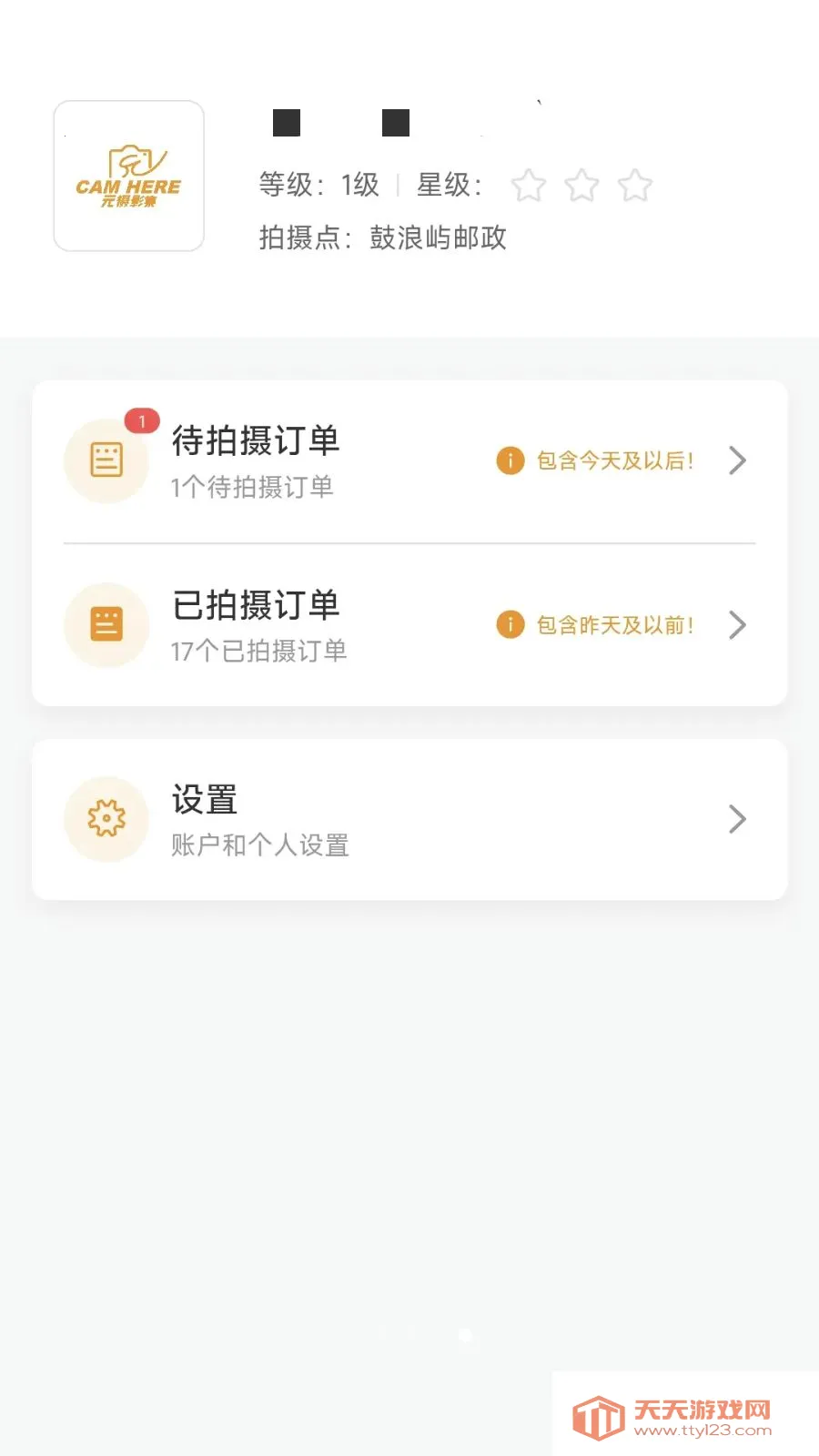Open settings with its right chevron
The image size is (819, 1456).
[x=738, y=819]
